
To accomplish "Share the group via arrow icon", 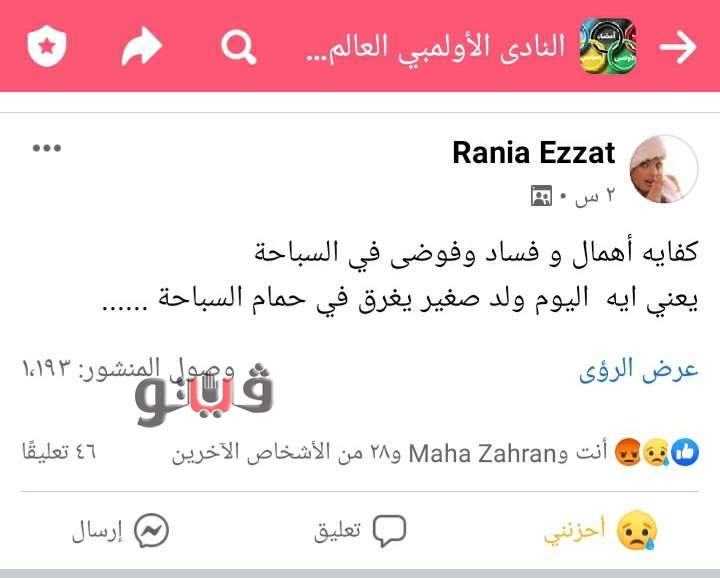I will [x=142, y=47].
